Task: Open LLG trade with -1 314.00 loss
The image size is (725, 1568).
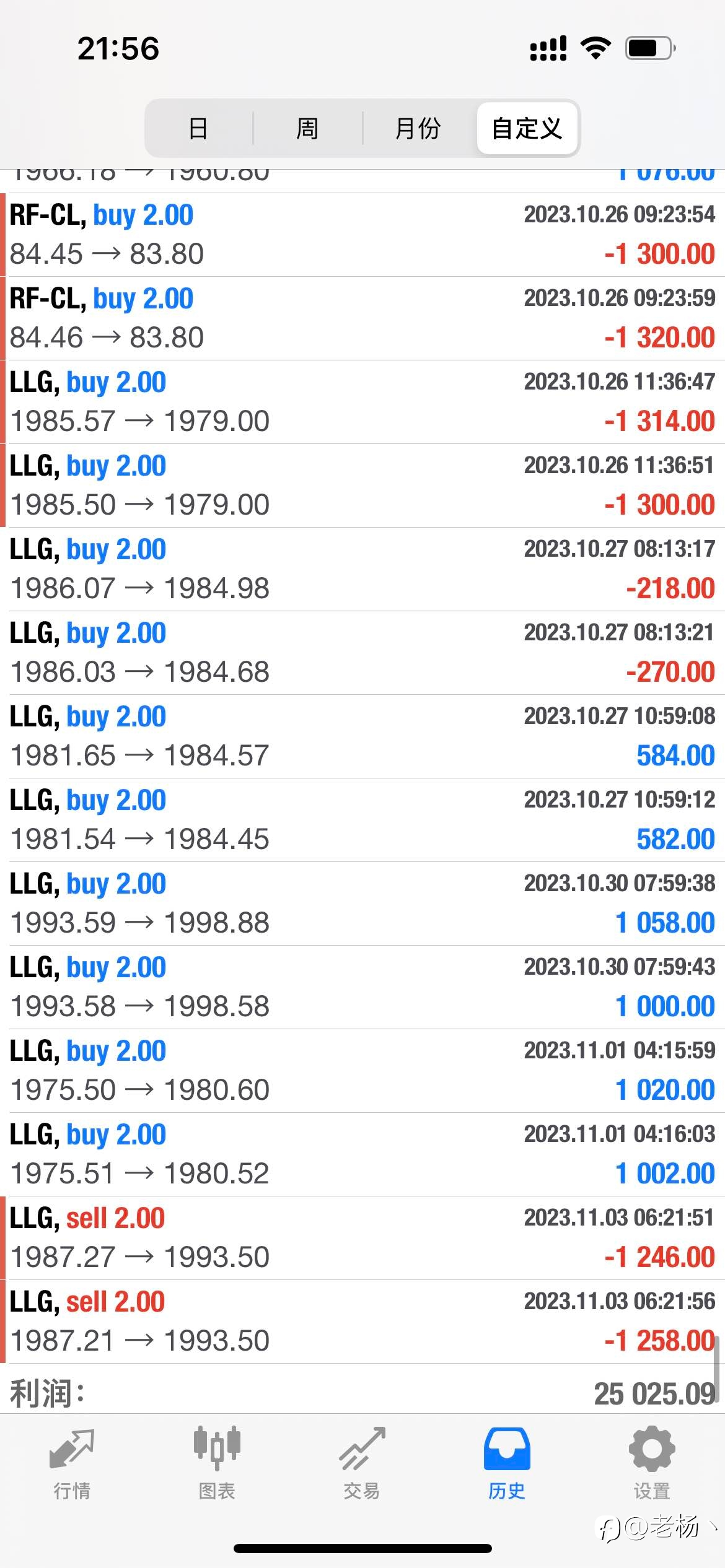Action: 362,402
